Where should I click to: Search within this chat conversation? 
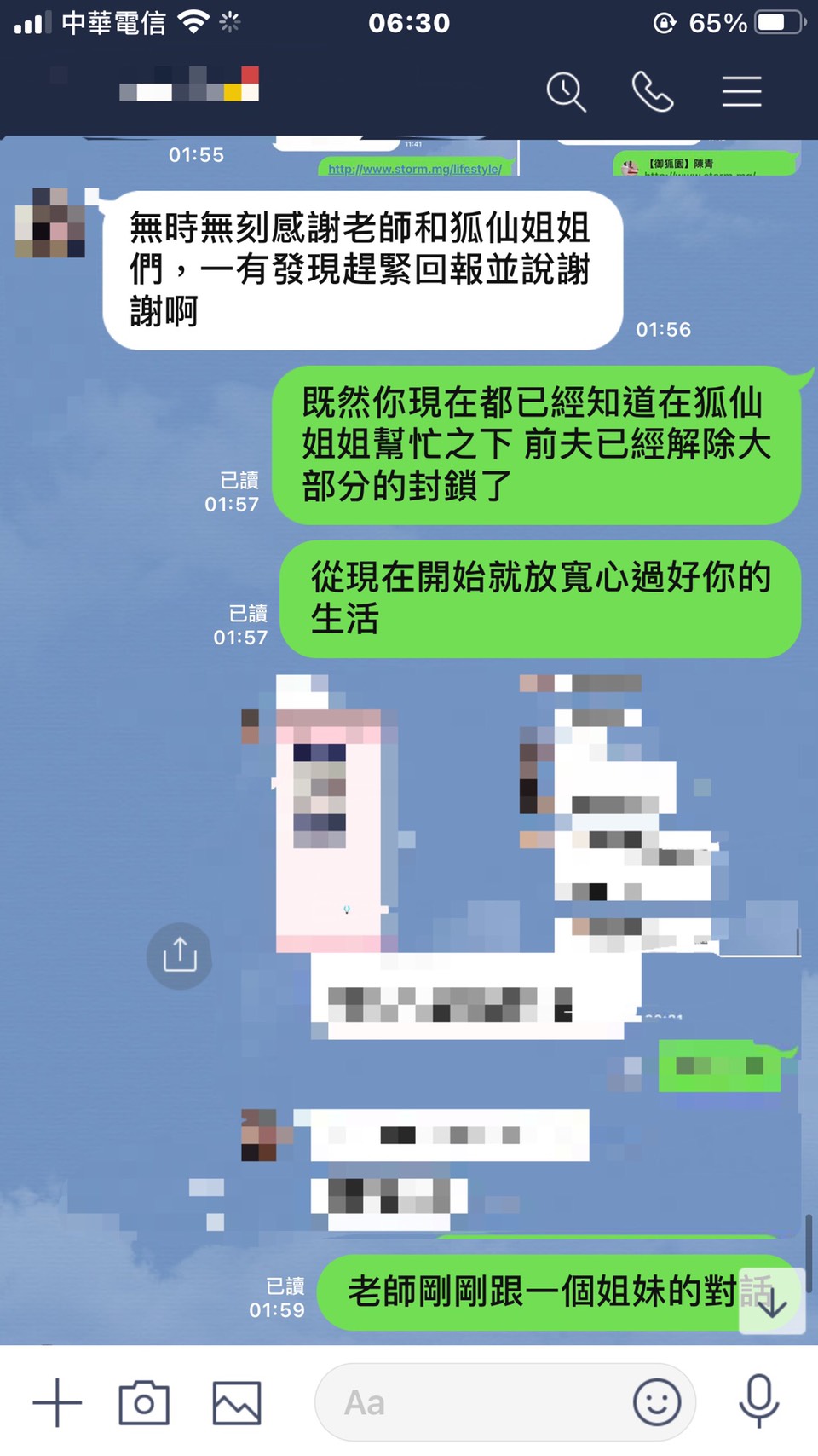(566, 91)
